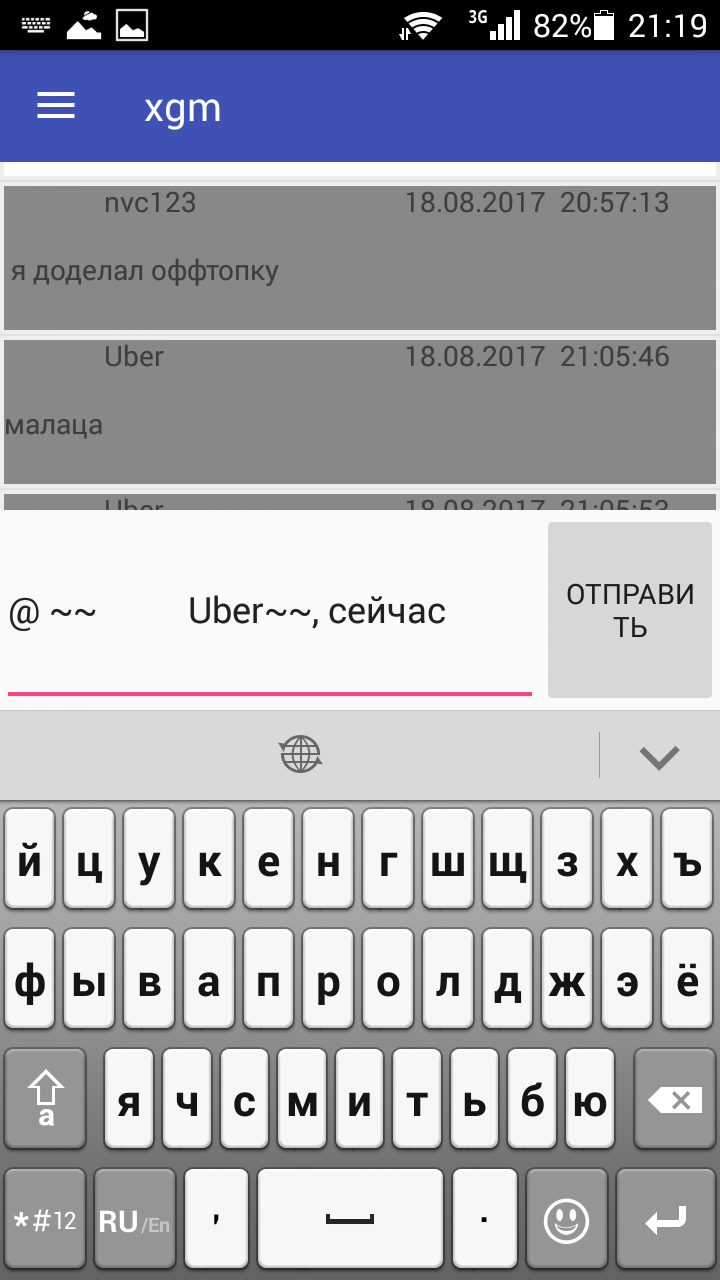Image resolution: width=720 pixels, height=1280 pixels.
Task: Tap the globe icon on keyboard toolbar
Action: pos(300,755)
